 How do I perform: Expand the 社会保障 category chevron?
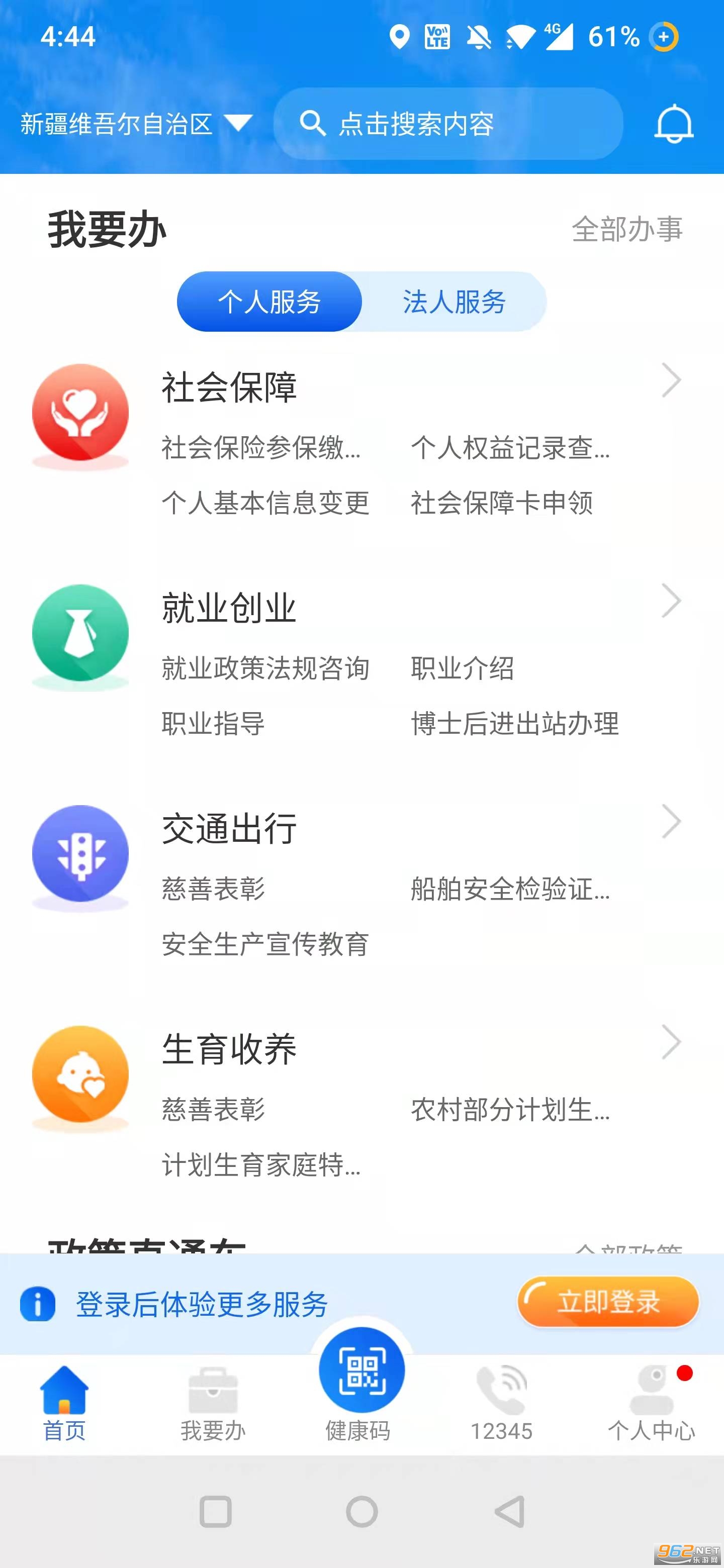tap(670, 380)
